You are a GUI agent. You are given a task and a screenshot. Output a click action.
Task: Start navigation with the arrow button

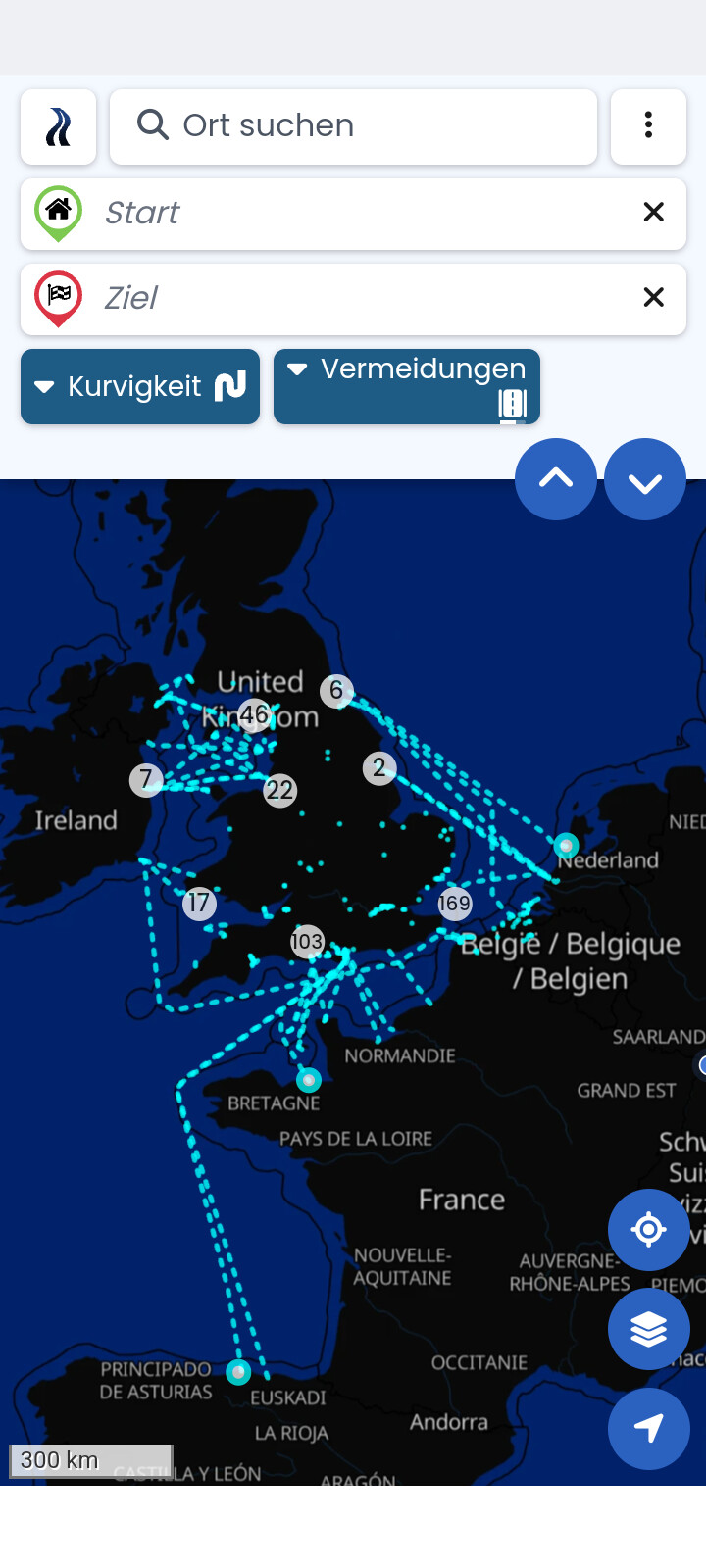click(648, 1429)
